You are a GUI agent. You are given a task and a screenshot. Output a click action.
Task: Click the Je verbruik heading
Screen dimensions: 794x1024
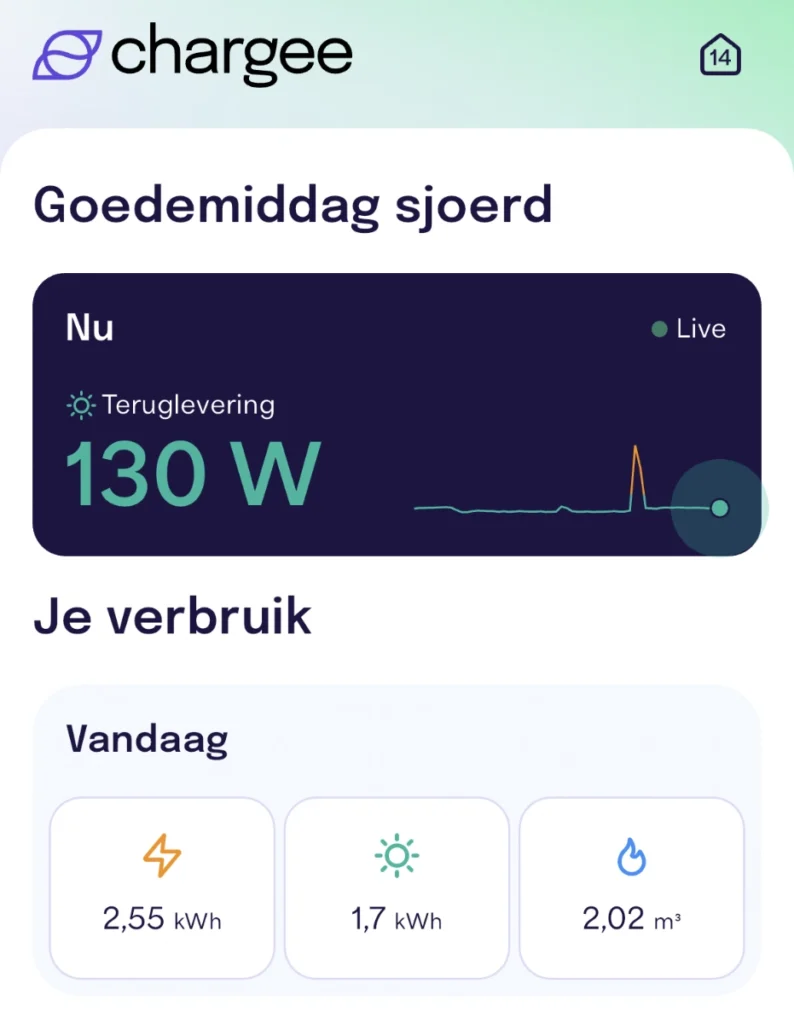172,616
